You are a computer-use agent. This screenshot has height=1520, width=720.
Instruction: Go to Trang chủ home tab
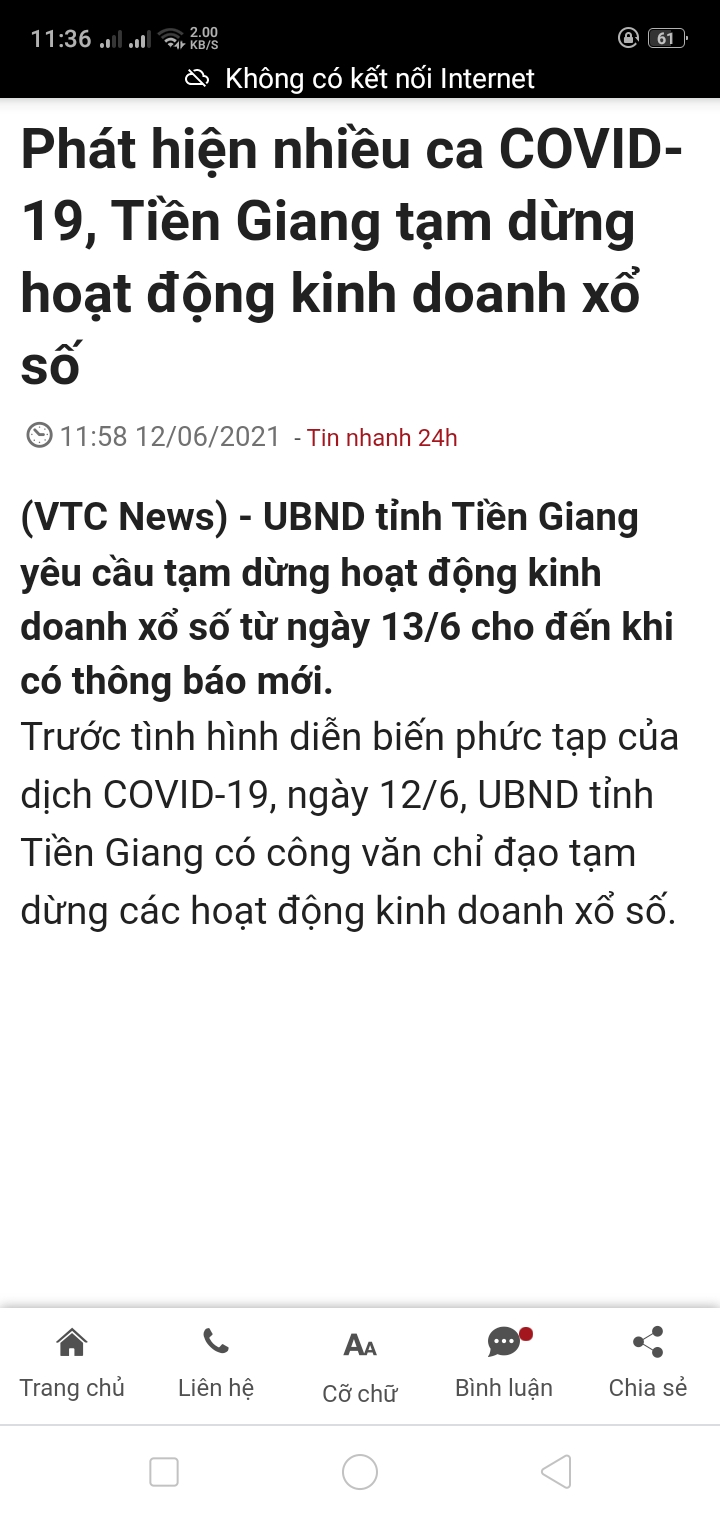[x=72, y=1363]
